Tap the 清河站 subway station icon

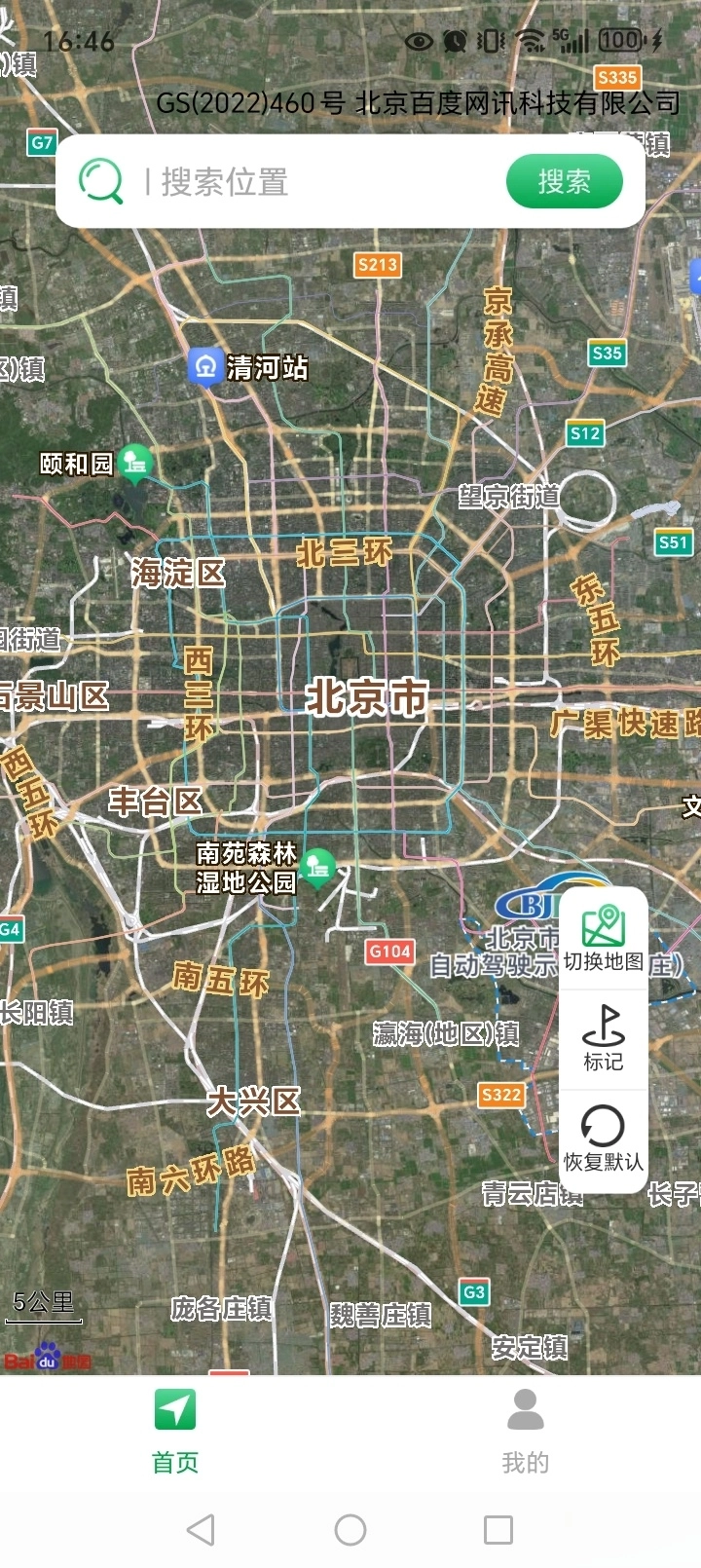[x=205, y=365]
